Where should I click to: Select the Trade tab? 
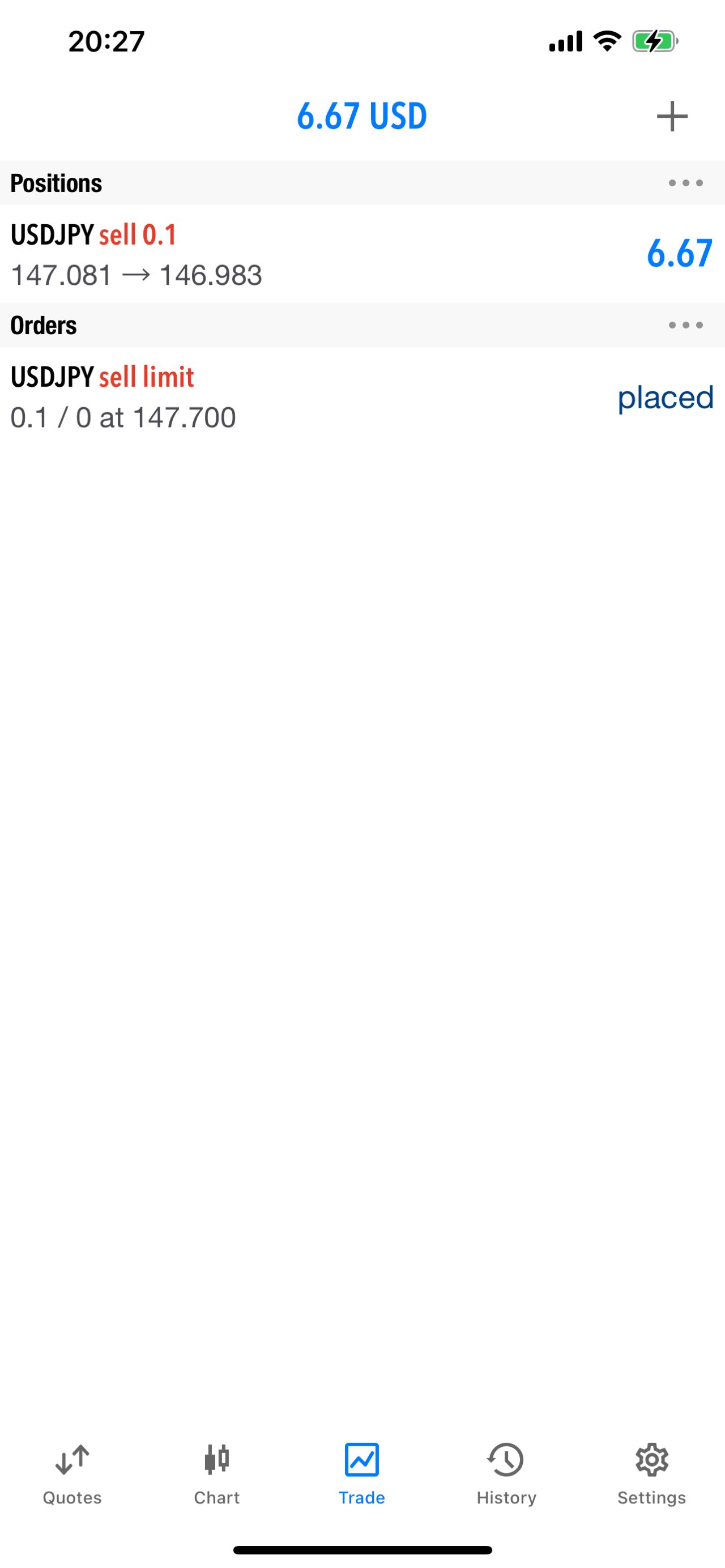(x=361, y=1474)
